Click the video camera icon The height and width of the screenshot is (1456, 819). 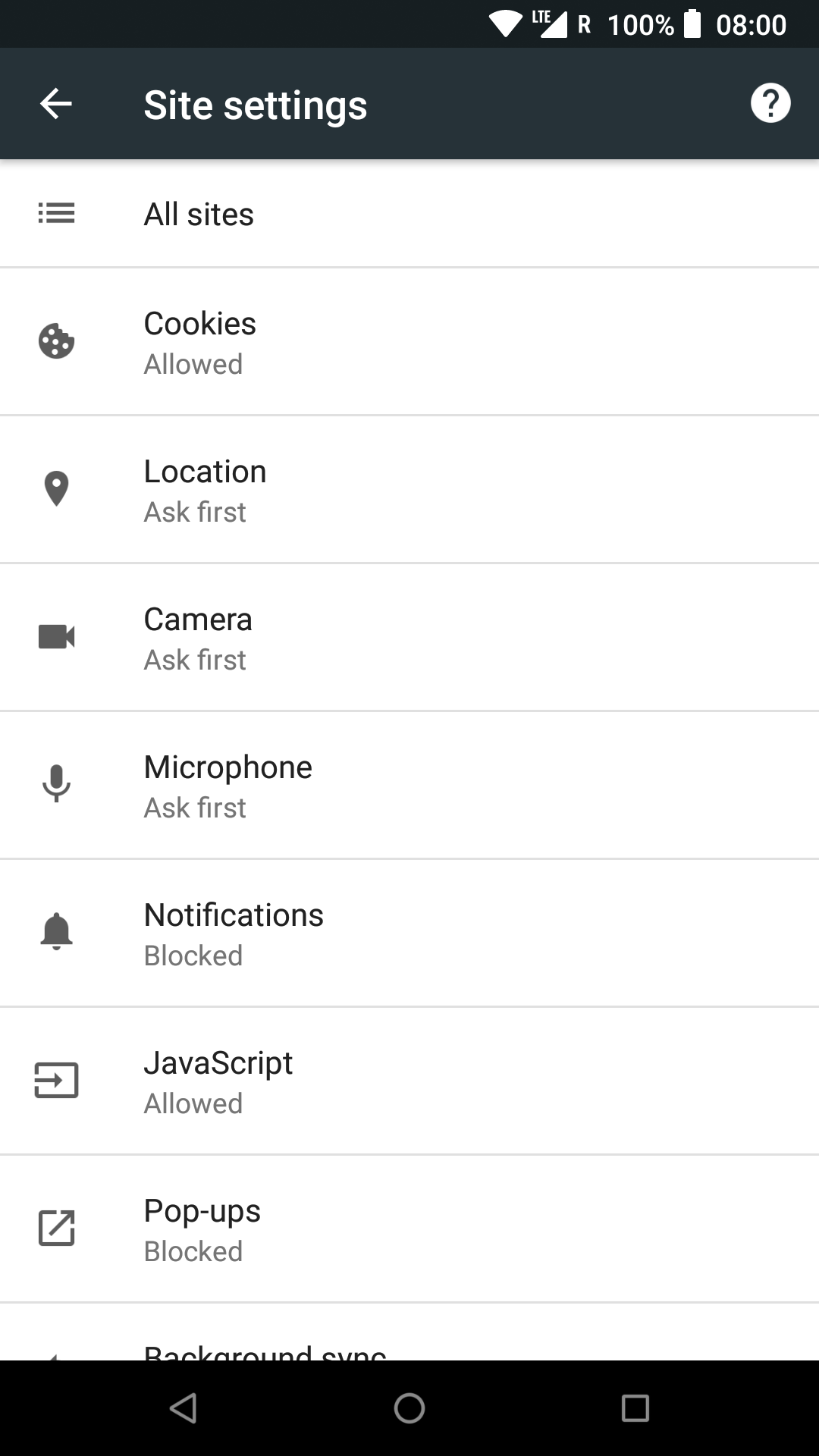pyautogui.click(x=55, y=637)
